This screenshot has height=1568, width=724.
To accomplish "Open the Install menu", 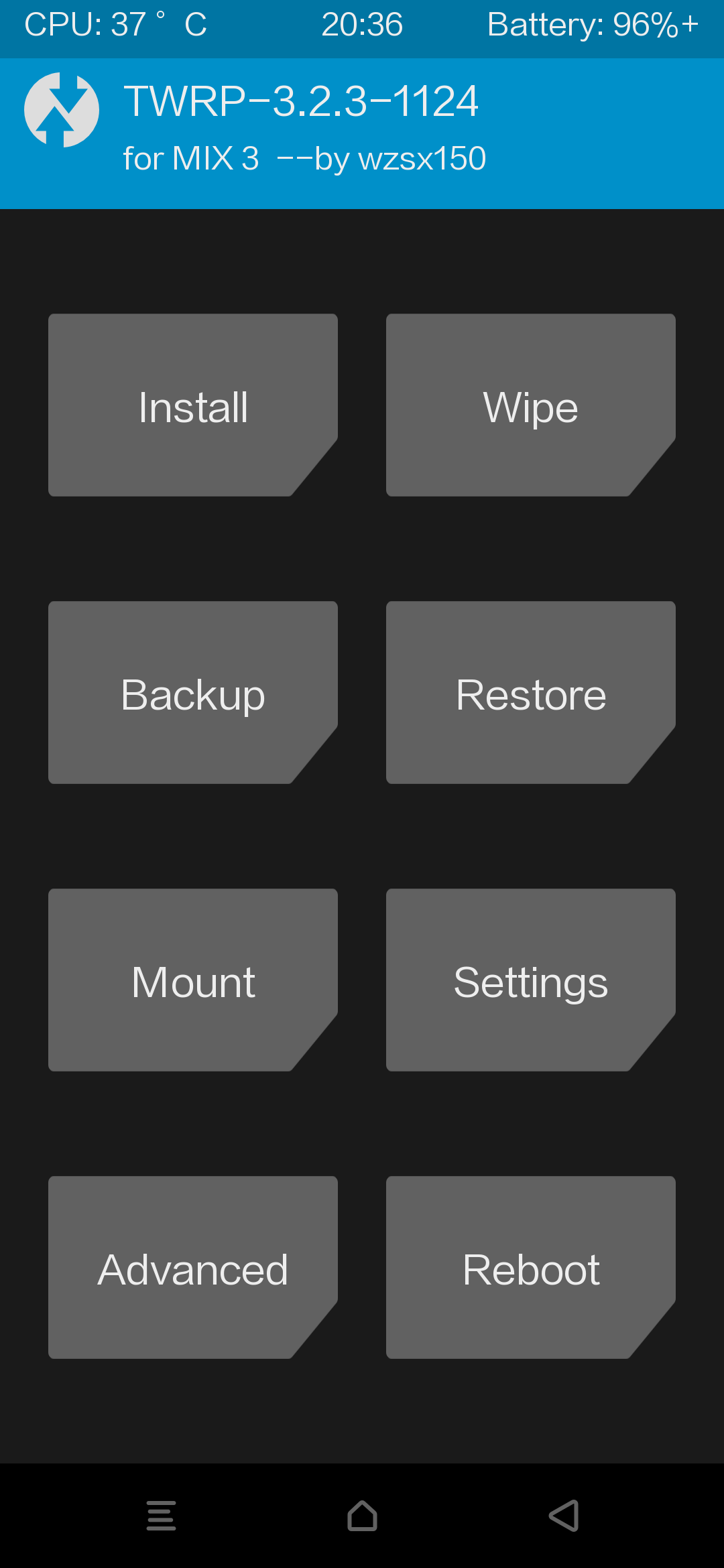I will pyautogui.click(x=193, y=405).
